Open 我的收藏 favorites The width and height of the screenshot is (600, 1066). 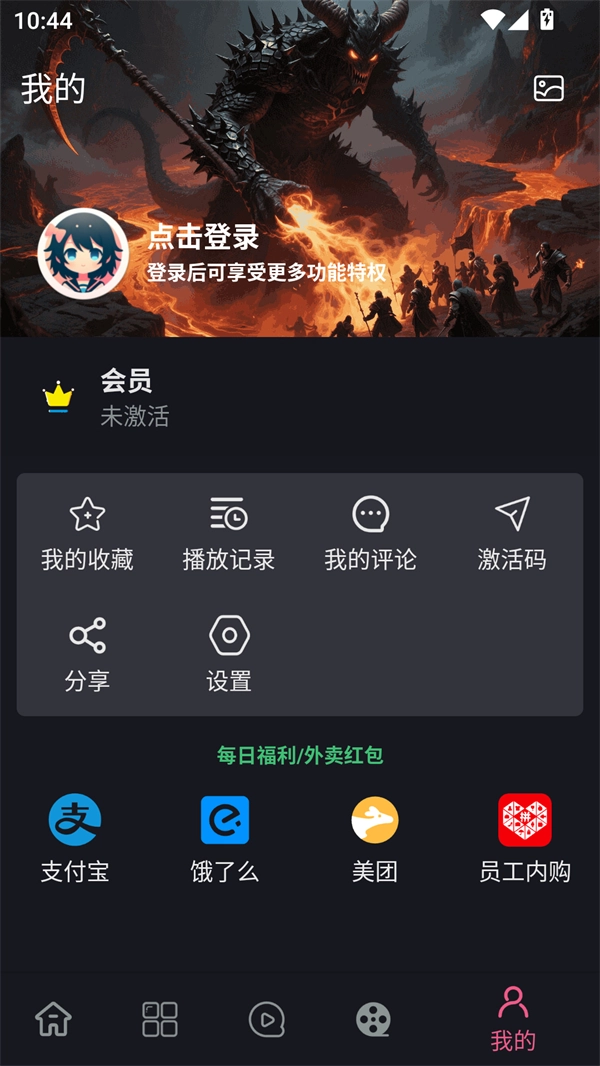(87, 535)
